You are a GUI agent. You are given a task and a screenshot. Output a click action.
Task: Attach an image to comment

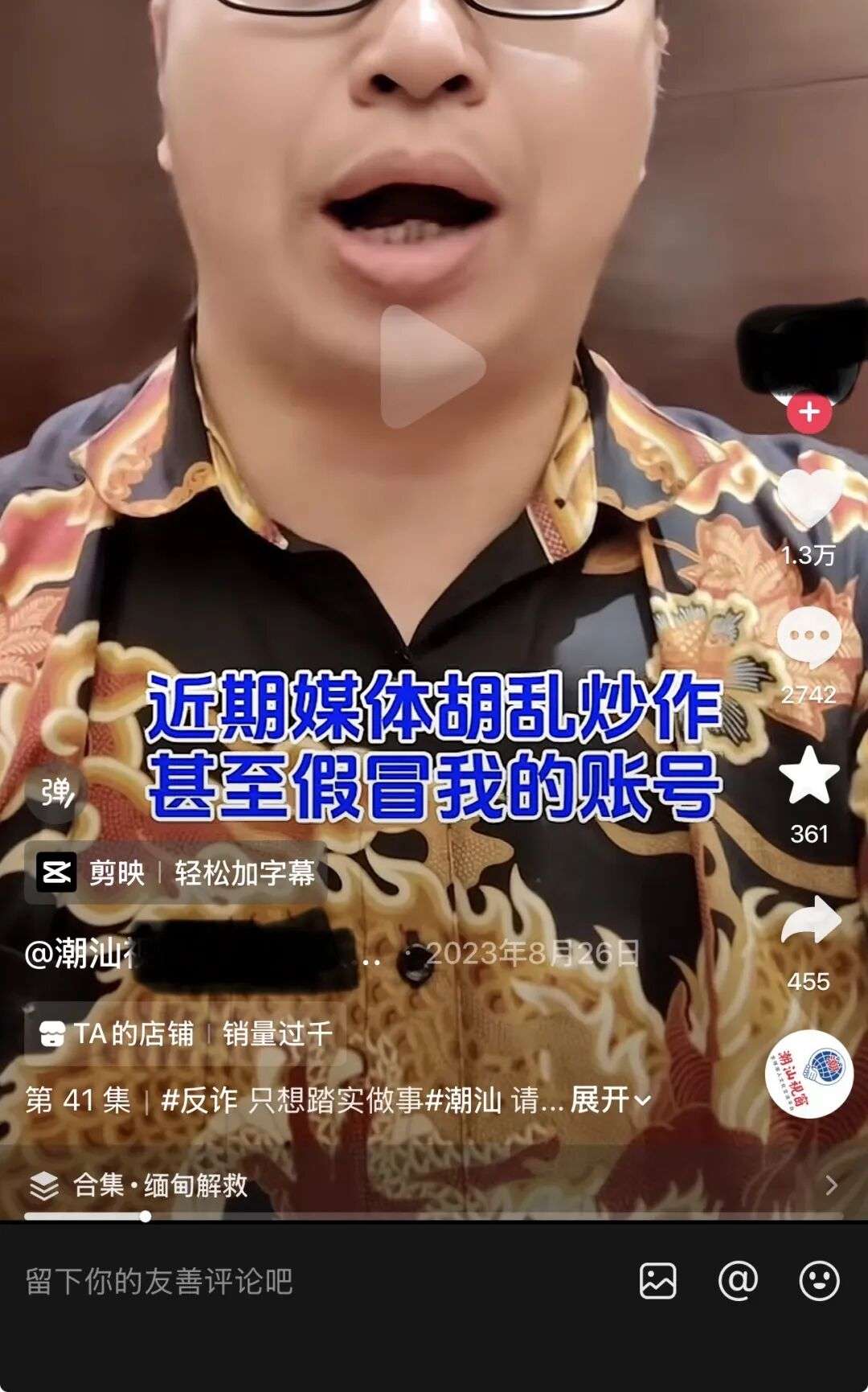657,1280
